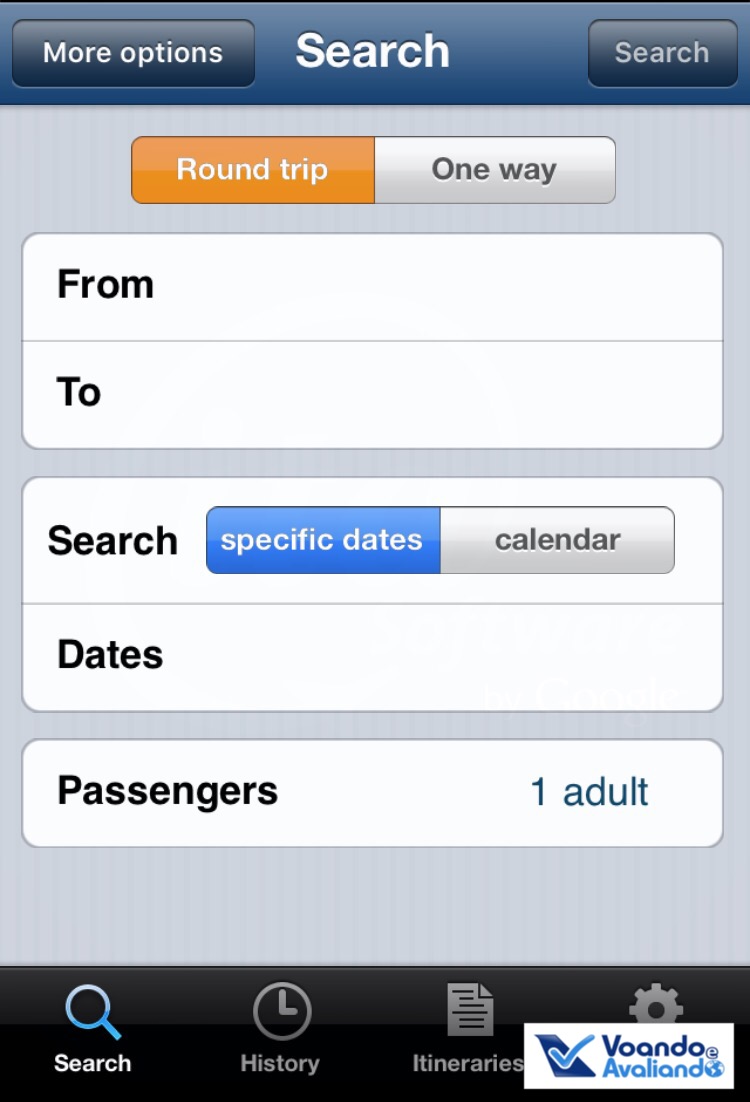Switch to the History tab

coord(280,1030)
